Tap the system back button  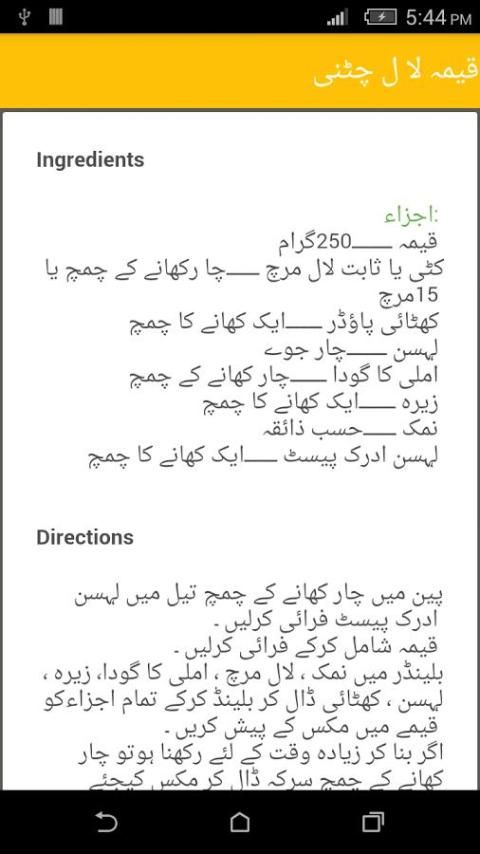tap(106, 821)
